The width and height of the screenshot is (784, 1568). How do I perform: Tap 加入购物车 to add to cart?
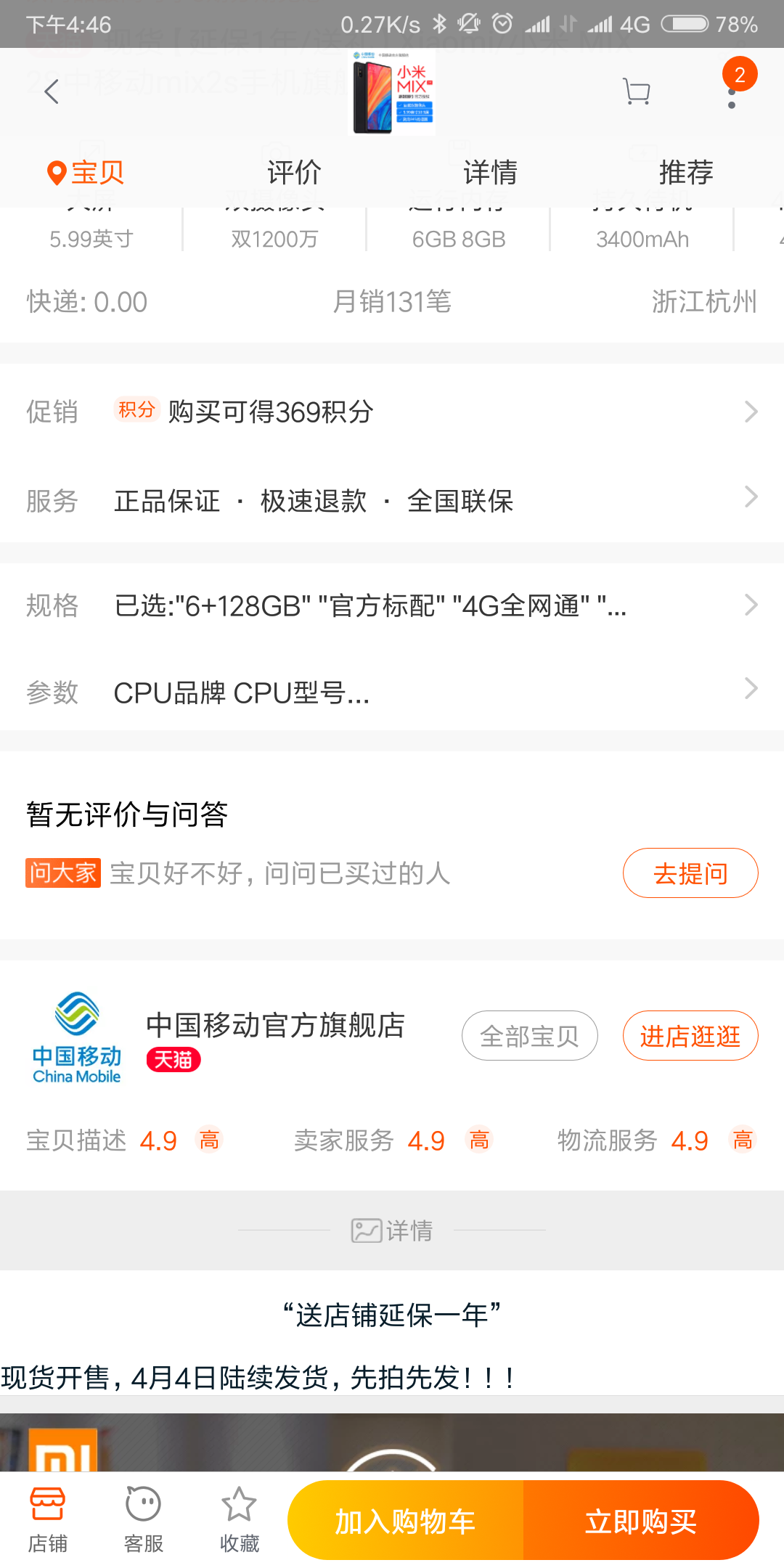click(x=405, y=1521)
